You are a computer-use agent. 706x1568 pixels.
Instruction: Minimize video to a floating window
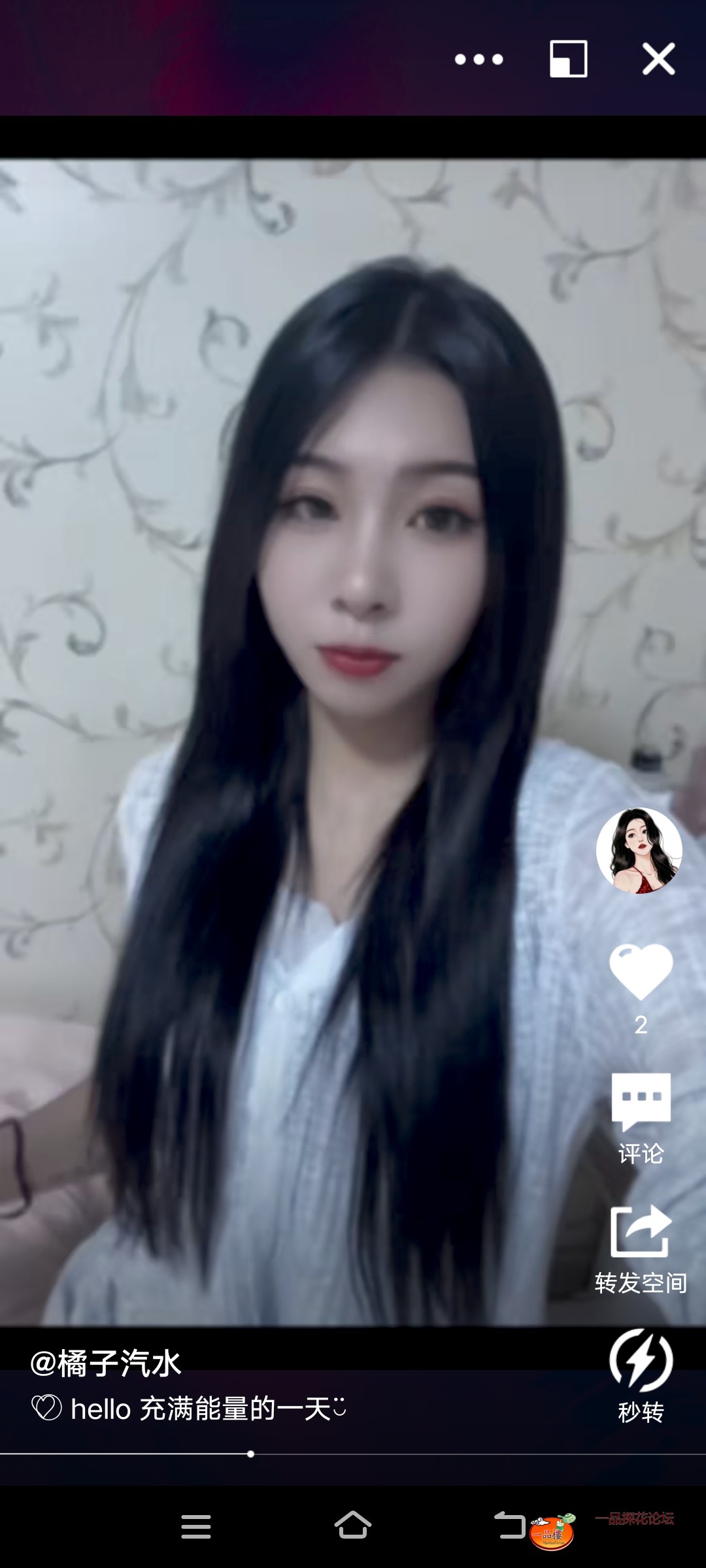coord(568,59)
